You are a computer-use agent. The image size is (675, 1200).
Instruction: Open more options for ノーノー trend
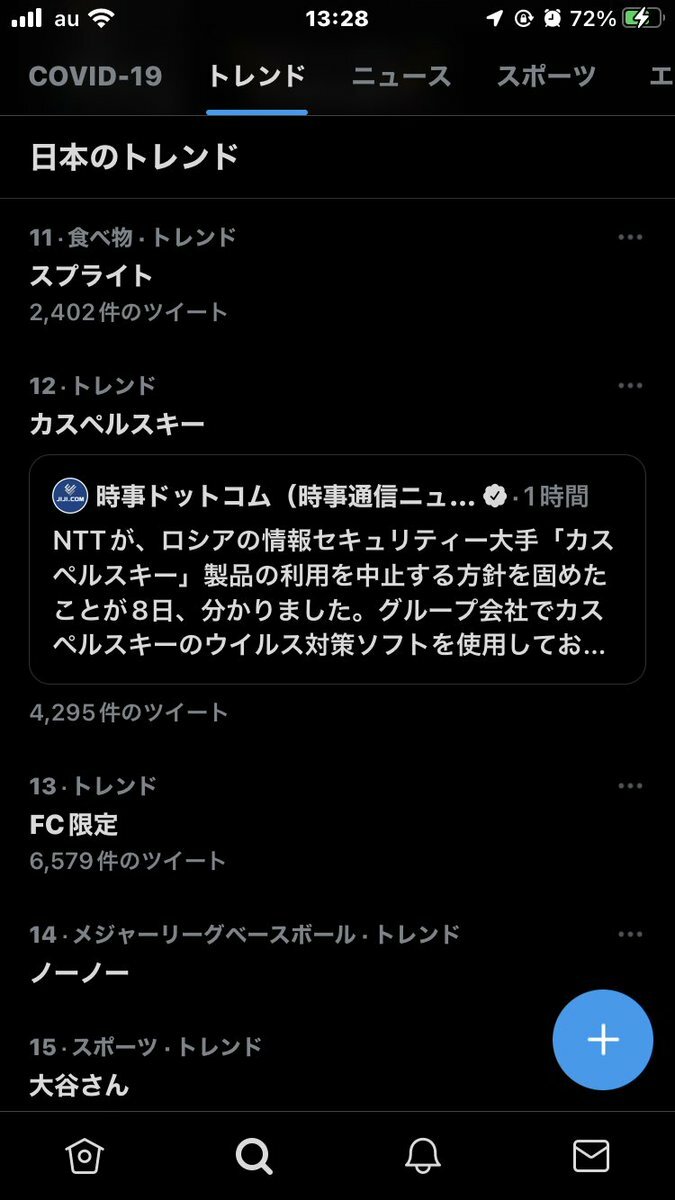click(630, 934)
